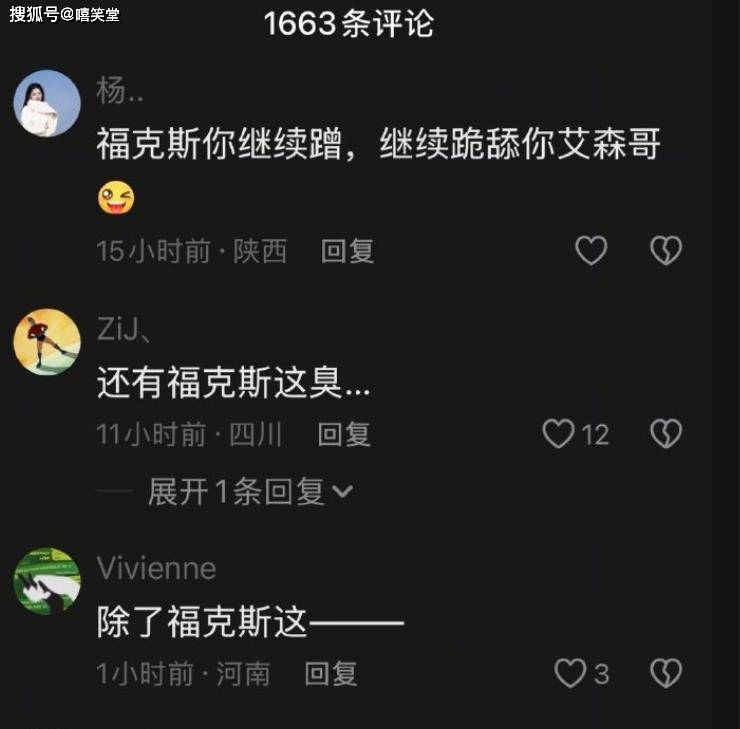The image size is (740, 729).
Task: Reply to Vivienne's comment
Action: (x=331, y=674)
